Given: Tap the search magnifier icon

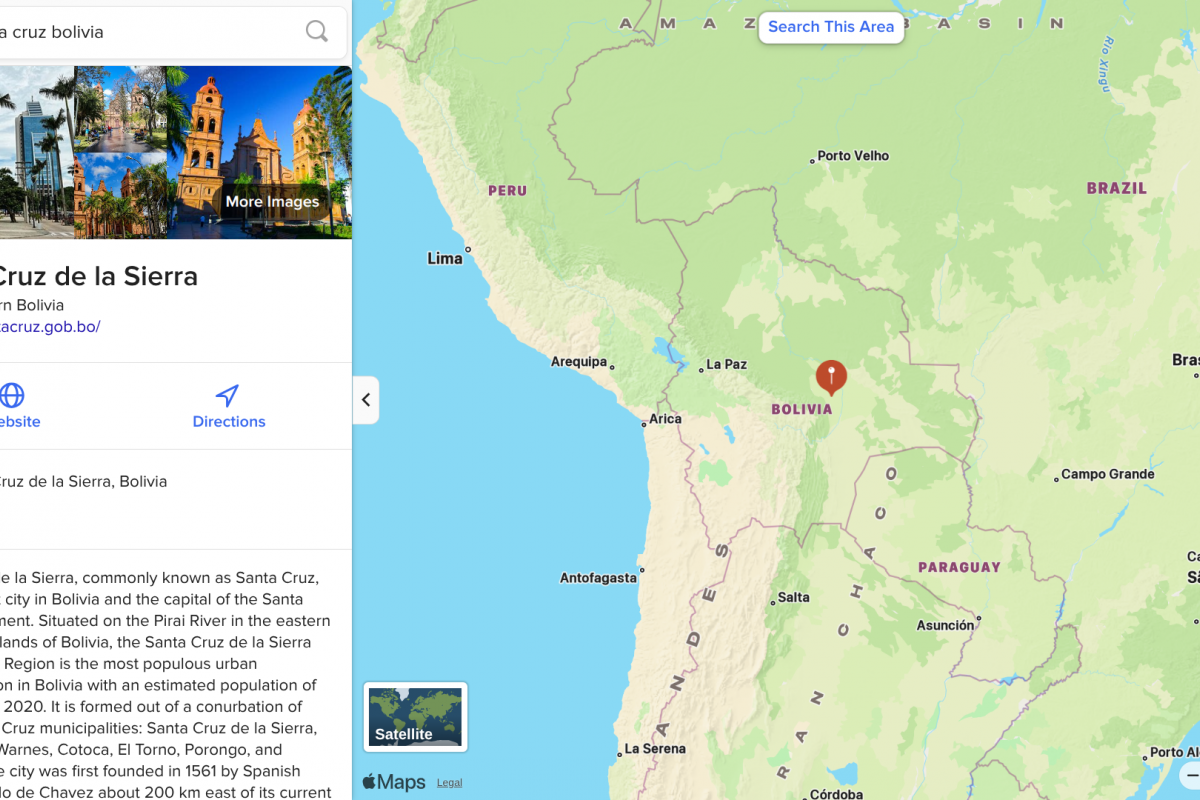Looking at the screenshot, I should (316, 32).
